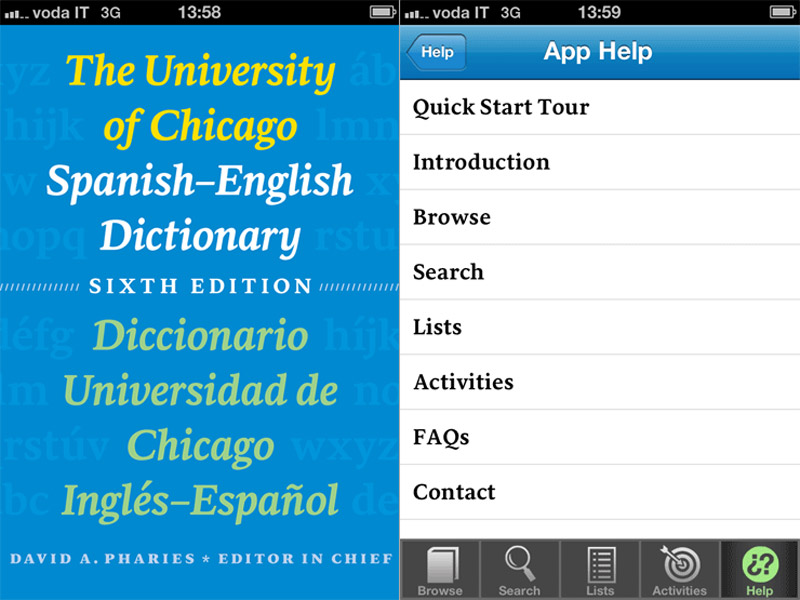Open the Search help topic
The width and height of the screenshot is (800, 600).
click(600, 272)
